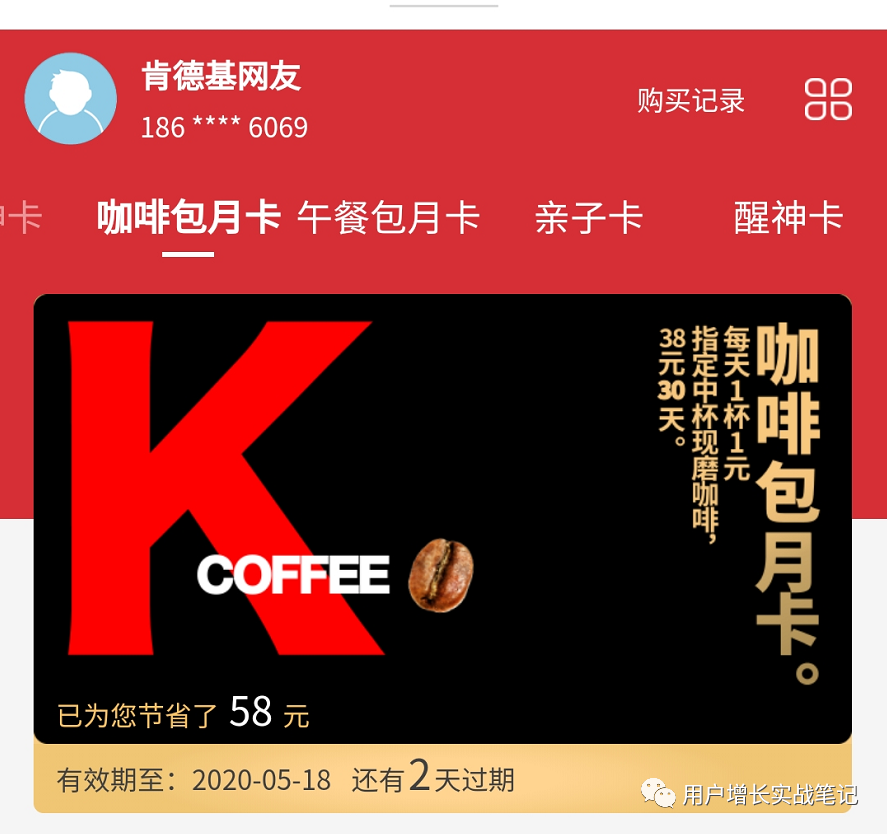Screen dimensions: 887x834
Task: Open the 购买记录 purchase history
Action: [x=691, y=100]
